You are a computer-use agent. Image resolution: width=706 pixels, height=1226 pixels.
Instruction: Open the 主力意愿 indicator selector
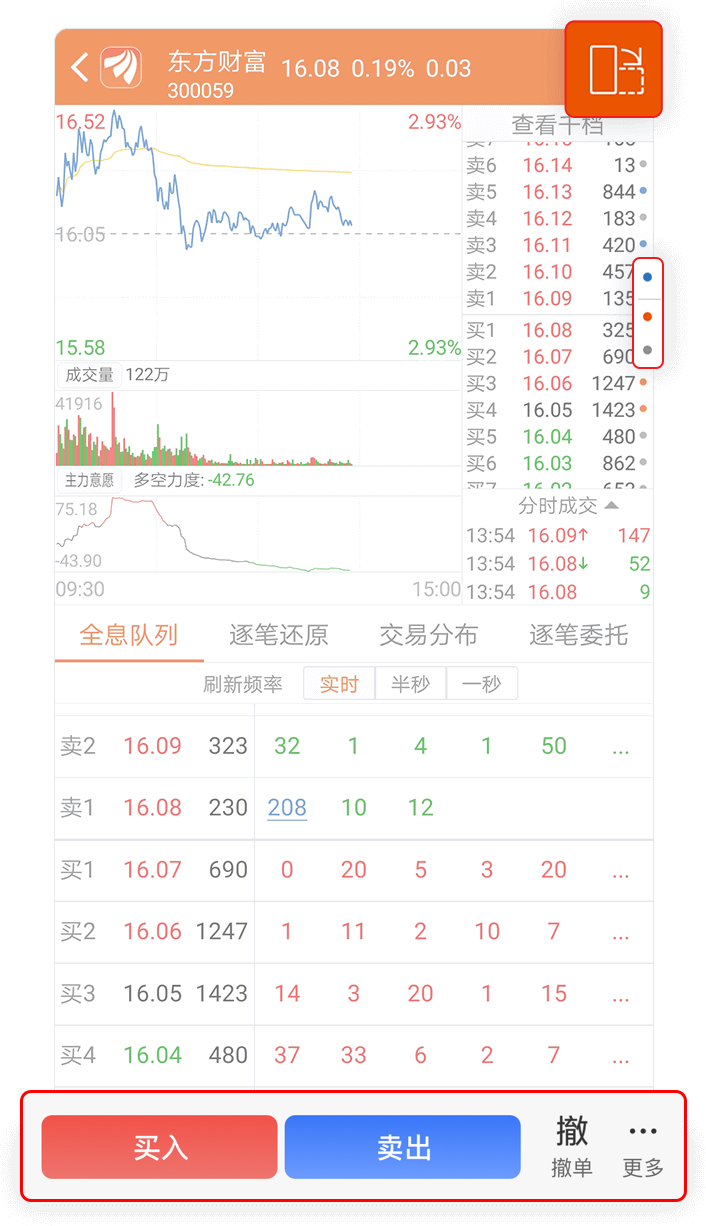click(89, 480)
